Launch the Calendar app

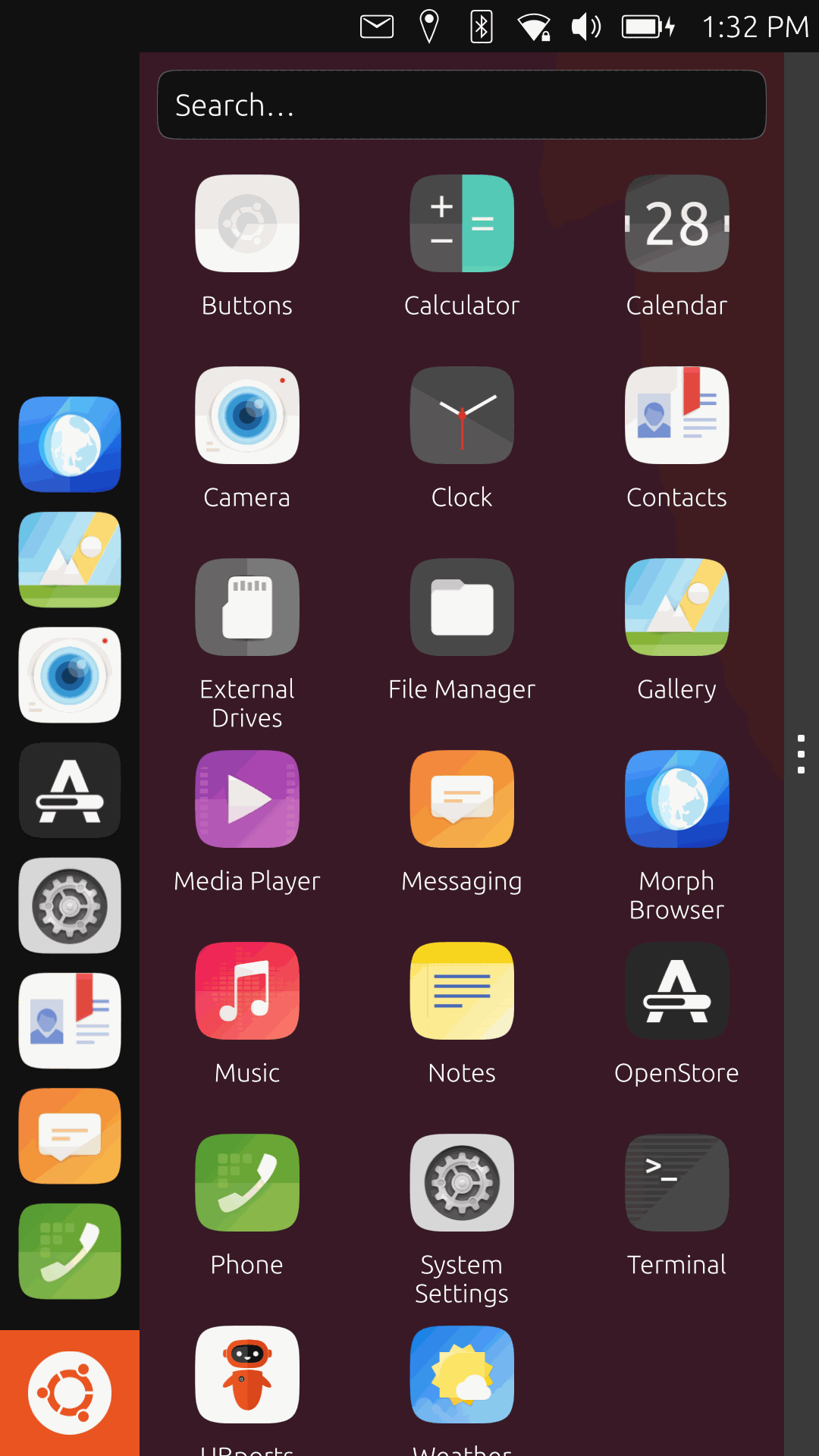pyautogui.click(x=676, y=224)
